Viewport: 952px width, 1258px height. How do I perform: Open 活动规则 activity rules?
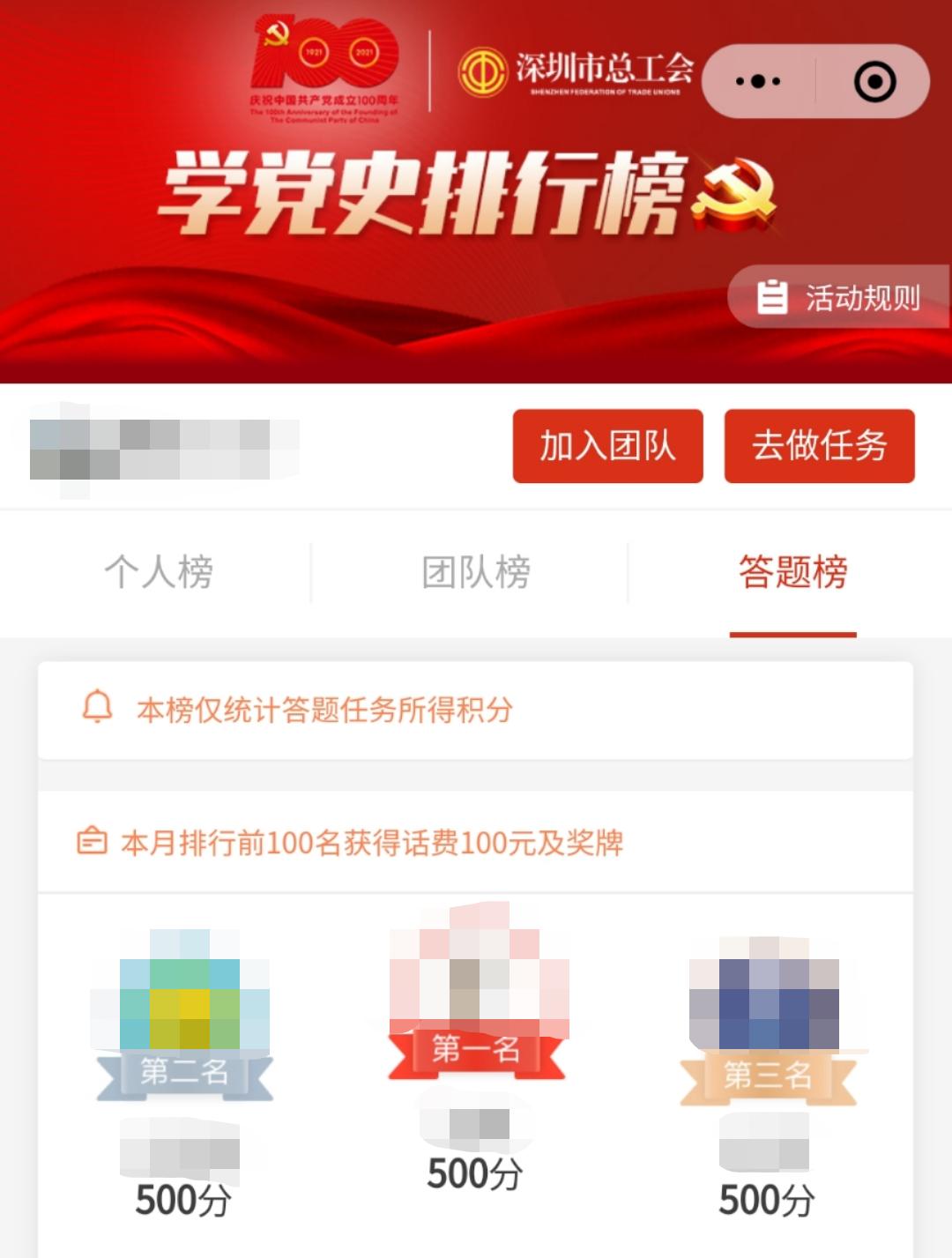(839, 298)
